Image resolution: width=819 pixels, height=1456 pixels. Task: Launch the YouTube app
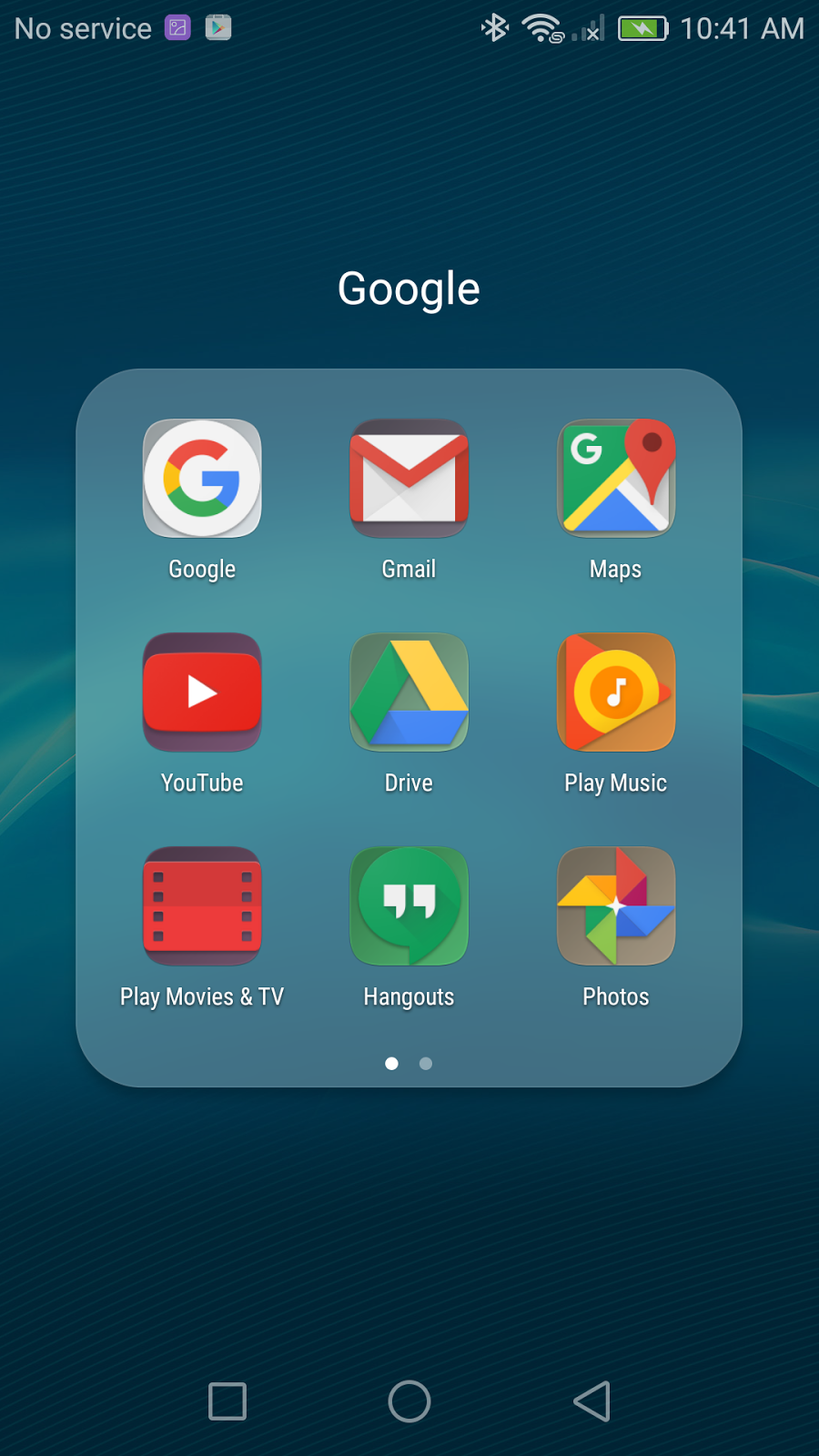click(x=202, y=693)
